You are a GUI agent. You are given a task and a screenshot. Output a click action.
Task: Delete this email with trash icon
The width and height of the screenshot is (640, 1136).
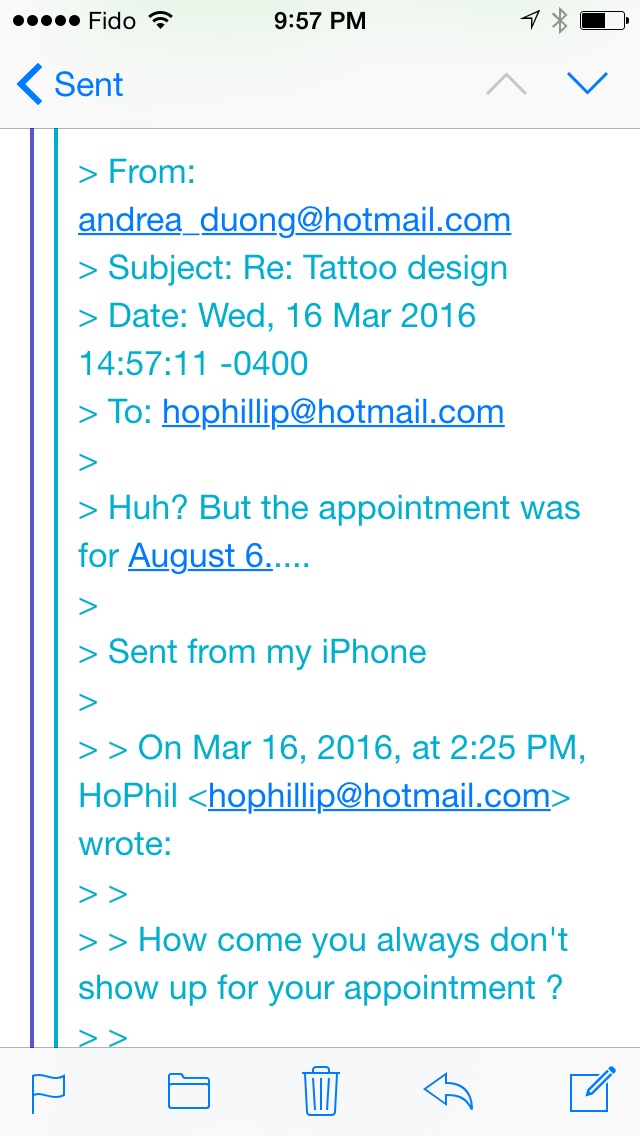click(320, 1091)
